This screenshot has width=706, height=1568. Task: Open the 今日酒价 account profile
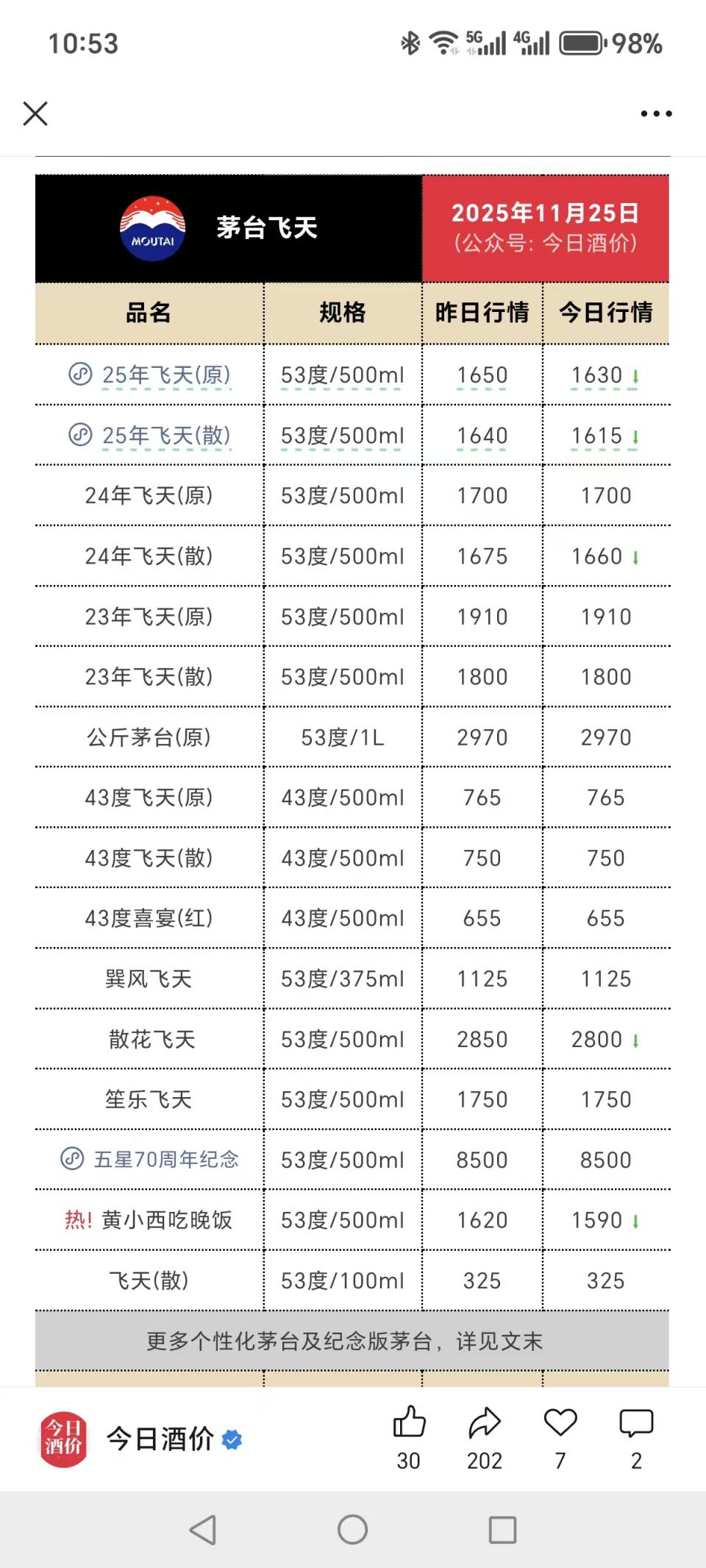160,1438
